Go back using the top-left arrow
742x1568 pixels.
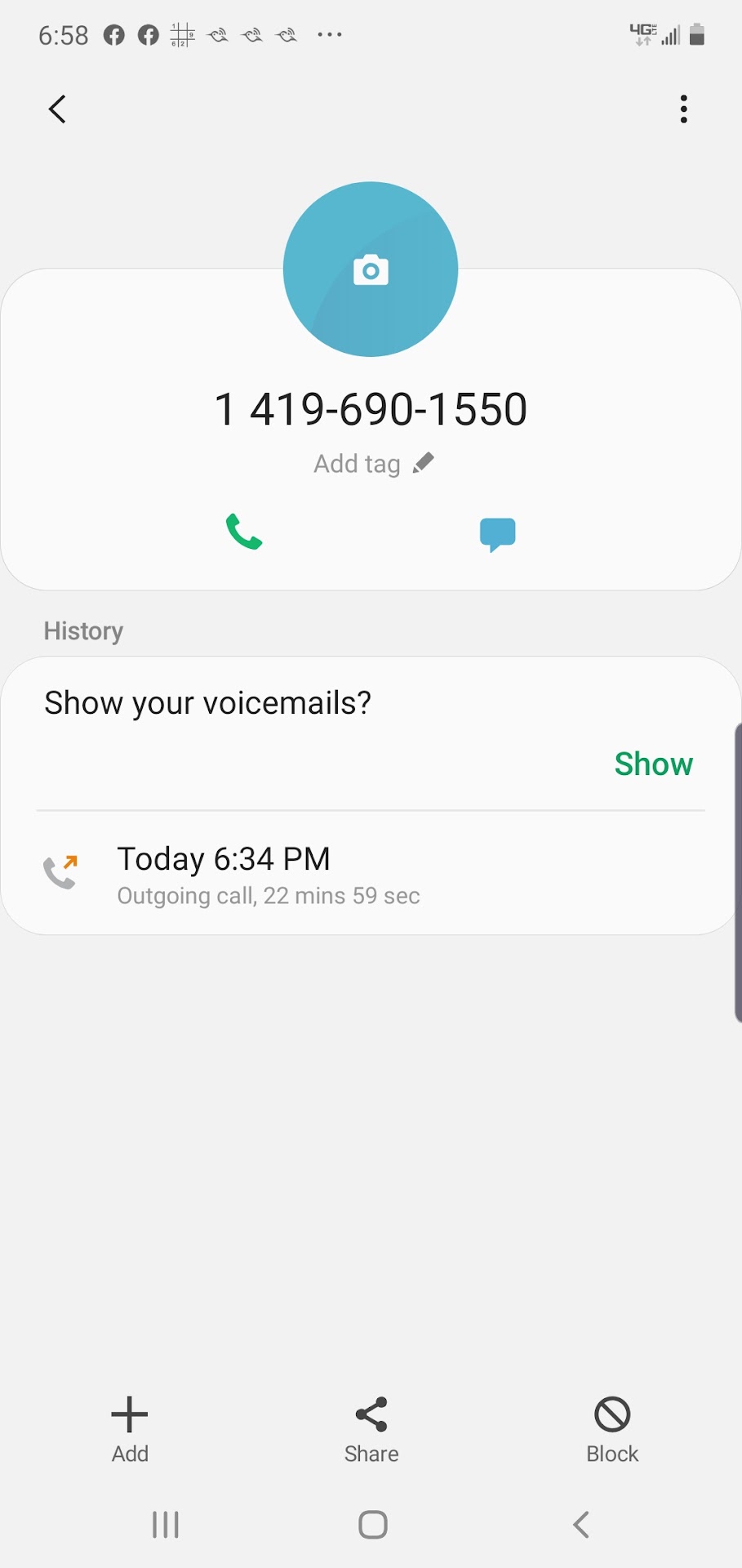(57, 109)
